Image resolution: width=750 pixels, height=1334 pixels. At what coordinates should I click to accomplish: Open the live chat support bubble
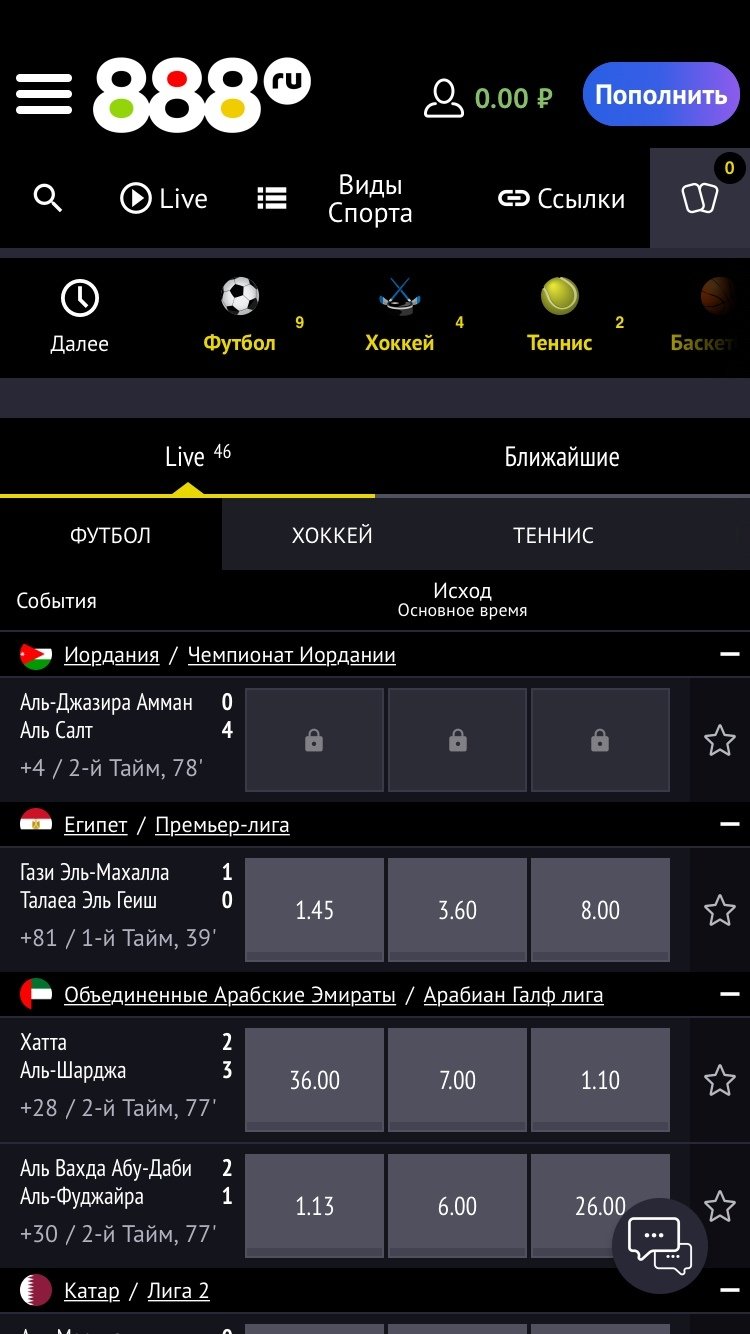pyautogui.click(x=659, y=1245)
